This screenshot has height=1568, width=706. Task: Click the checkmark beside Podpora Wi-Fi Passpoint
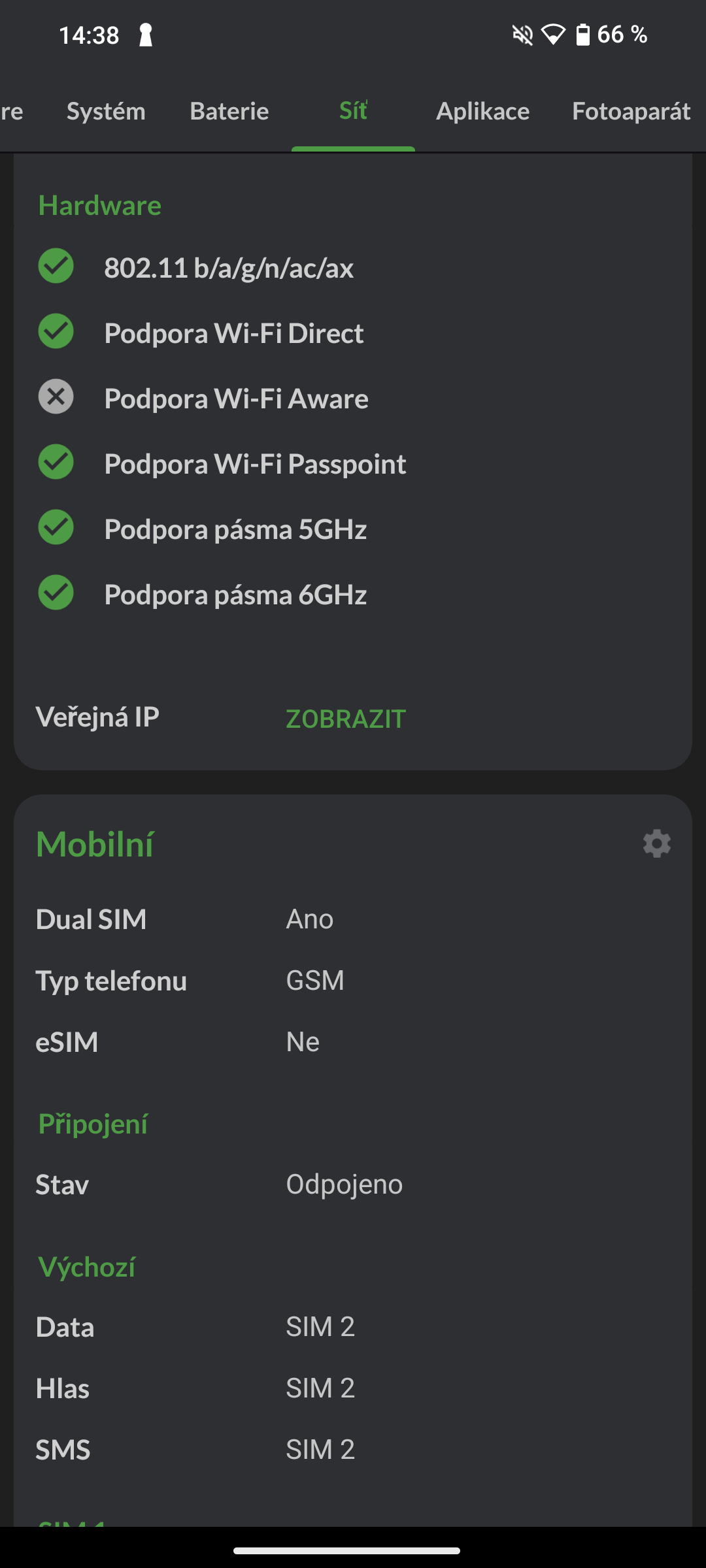[x=56, y=463]
